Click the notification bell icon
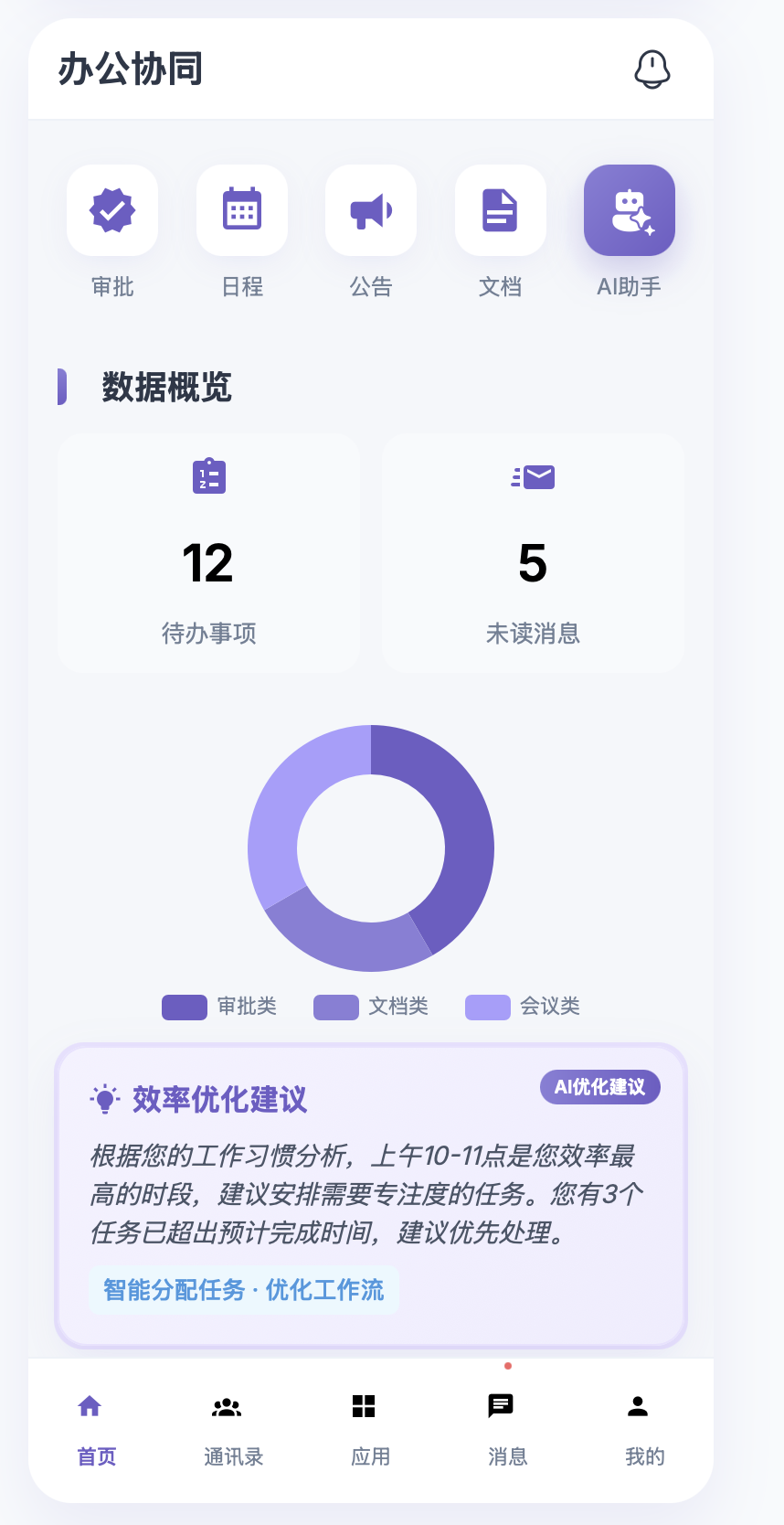 point(652,69)
